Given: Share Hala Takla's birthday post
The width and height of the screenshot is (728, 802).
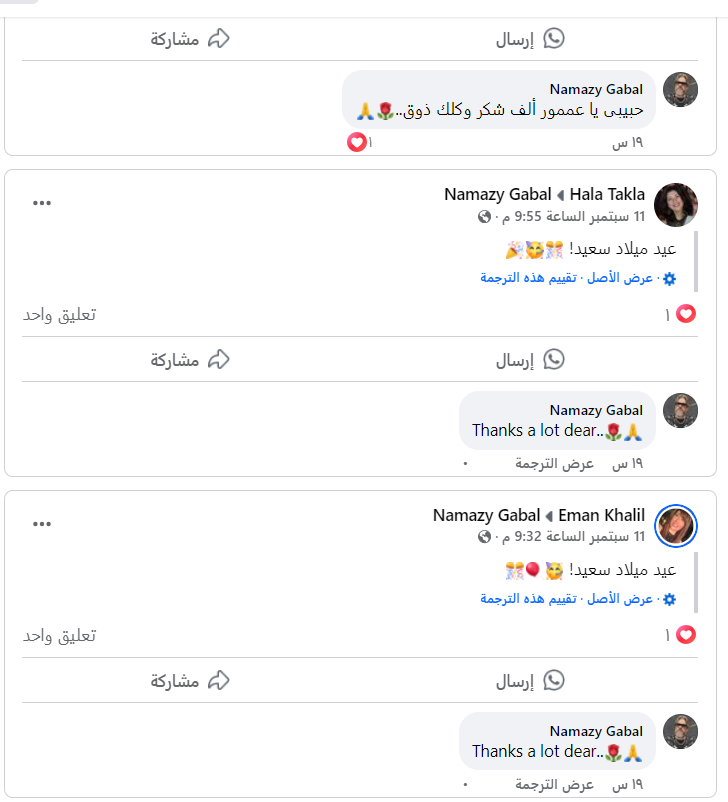Looking at the screenshot, I should pos(190,359).
